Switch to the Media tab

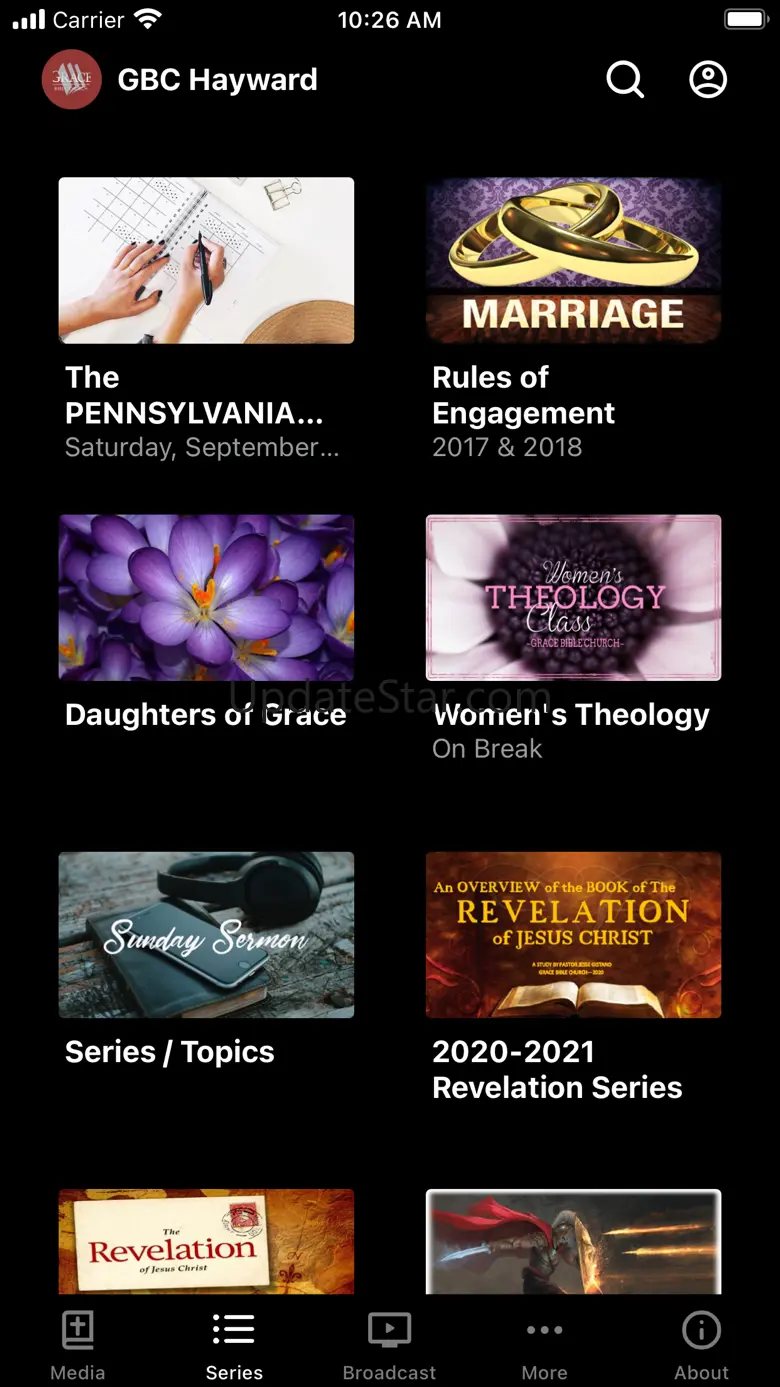pyautogui.click(x=78, y=1345)
